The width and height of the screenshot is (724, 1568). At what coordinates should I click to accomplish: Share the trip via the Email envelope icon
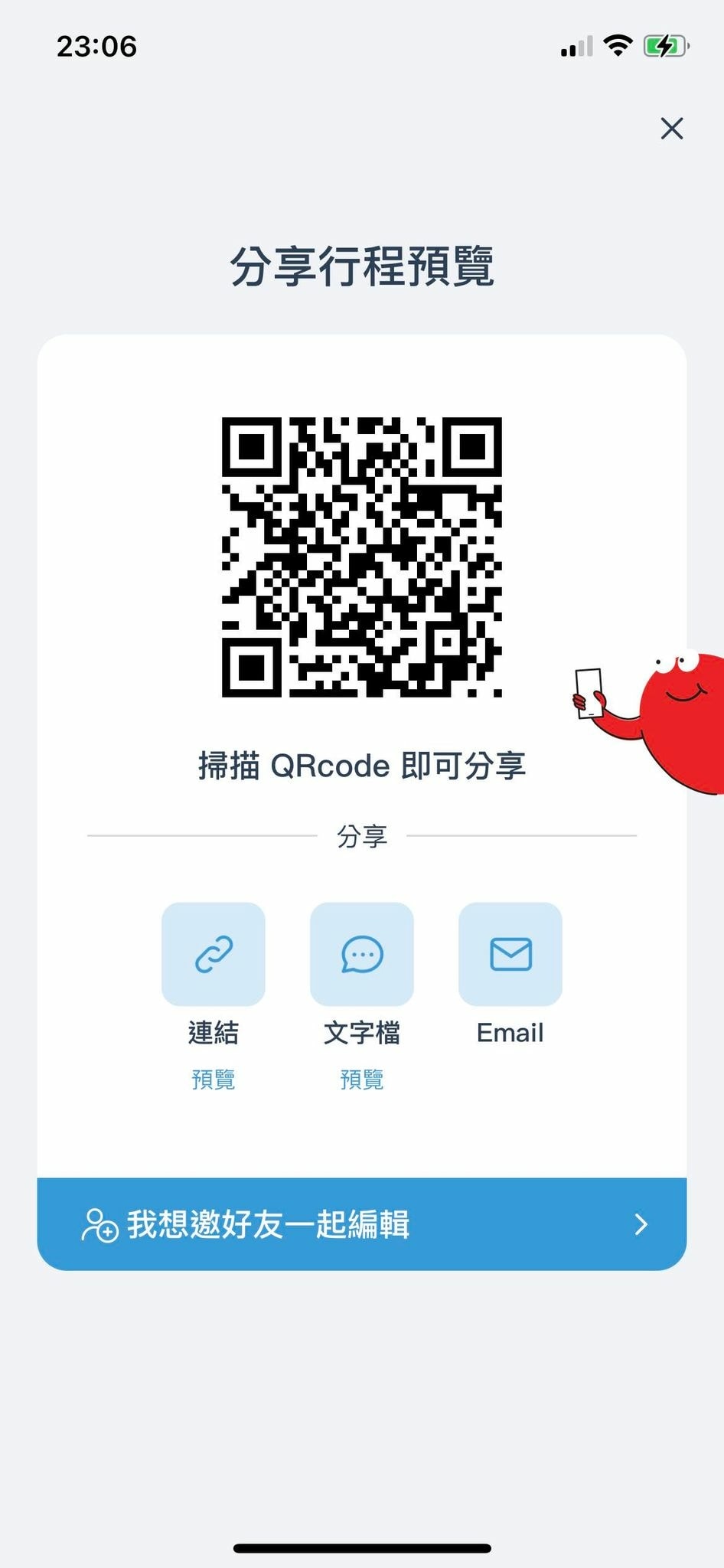[509, 954]
